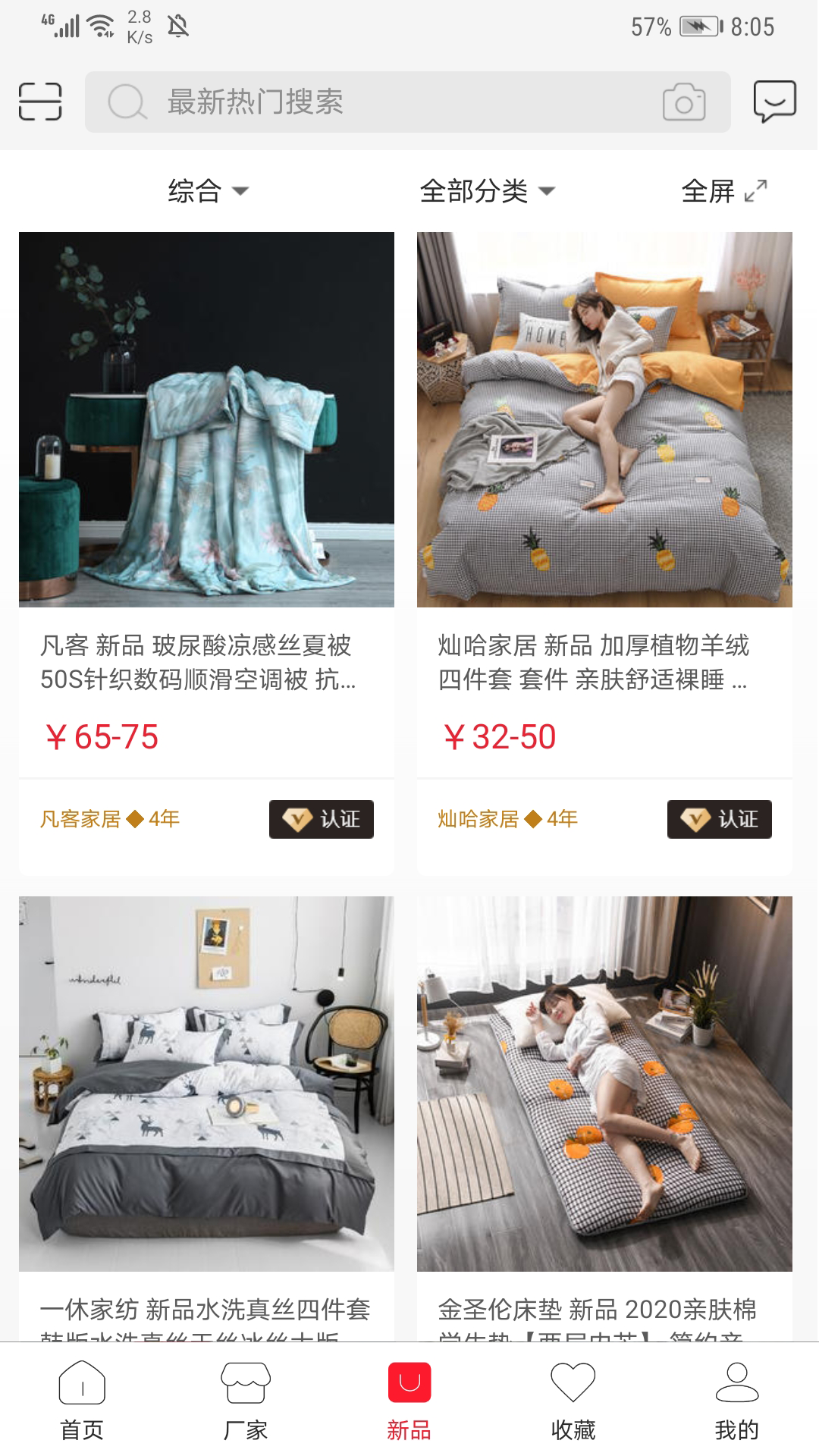Screen dimensions: 819x1456
Task: Open the 灿哈家居 加厚植物羊绒四件套 product
Action: [604, 419]
